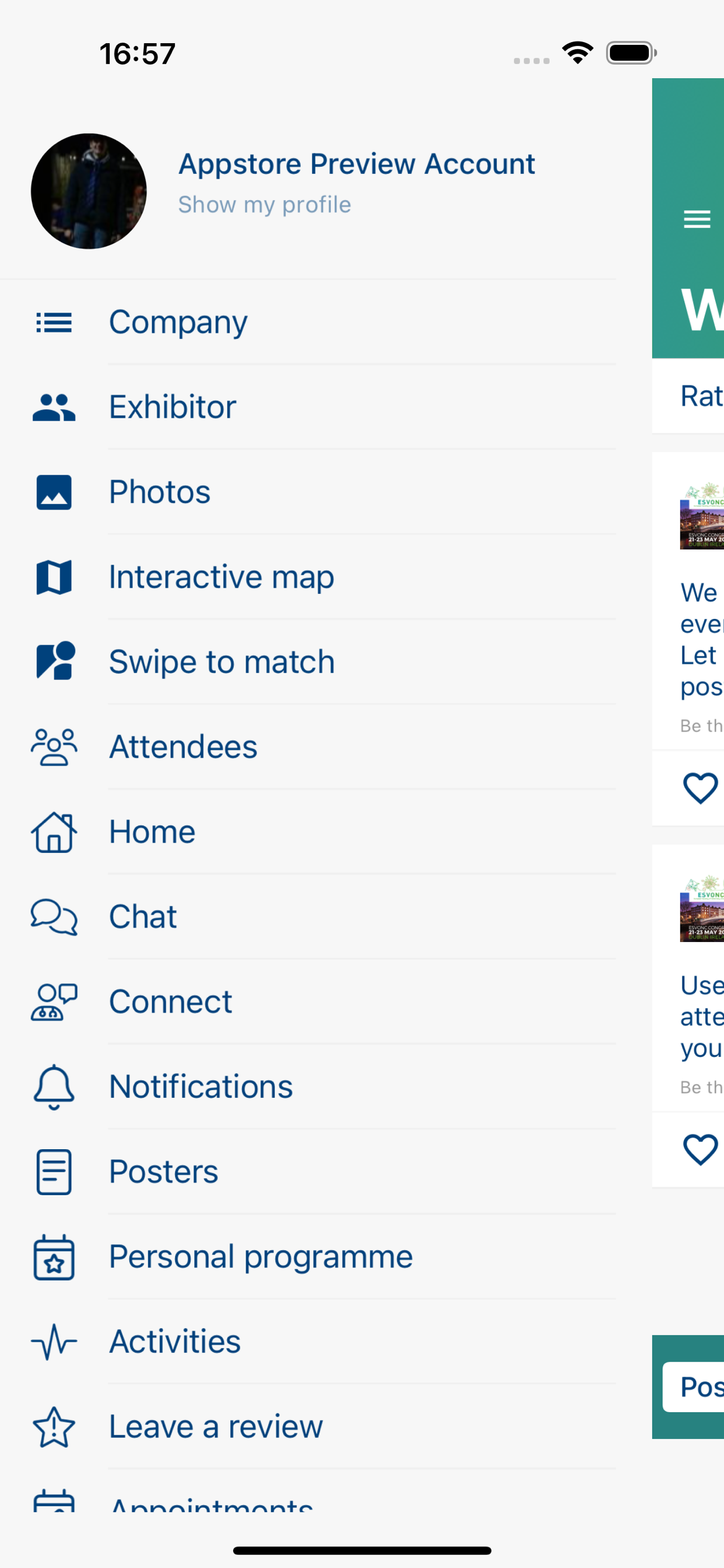
Task: Open the Company menu item
Action: point(308,322)
